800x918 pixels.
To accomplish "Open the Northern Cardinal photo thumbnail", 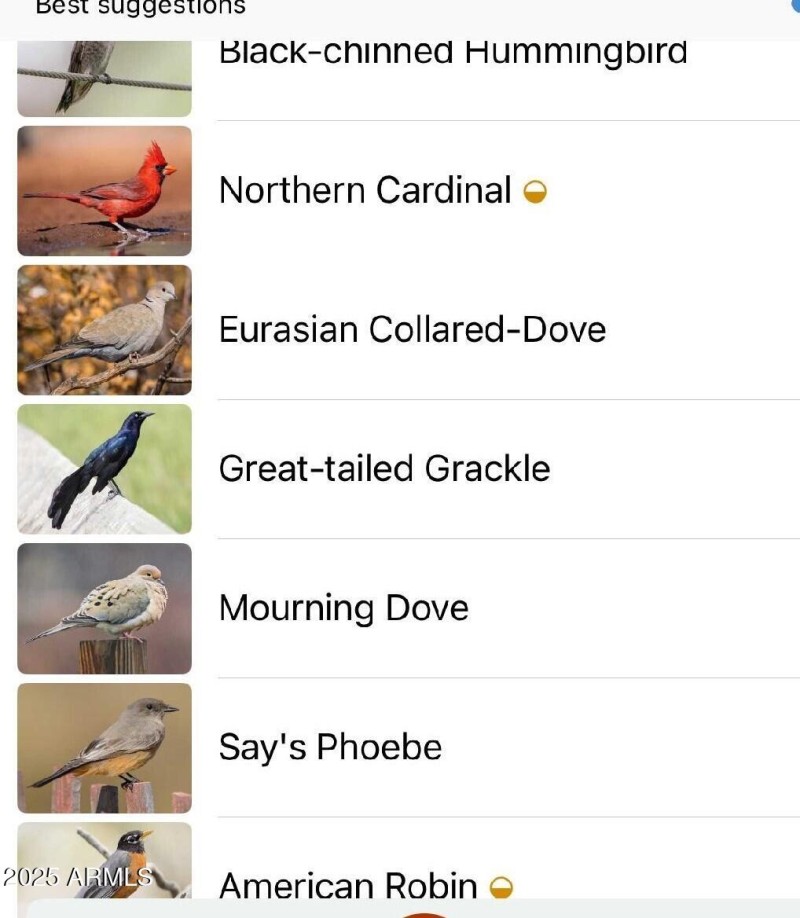I will tap(104, 190).
